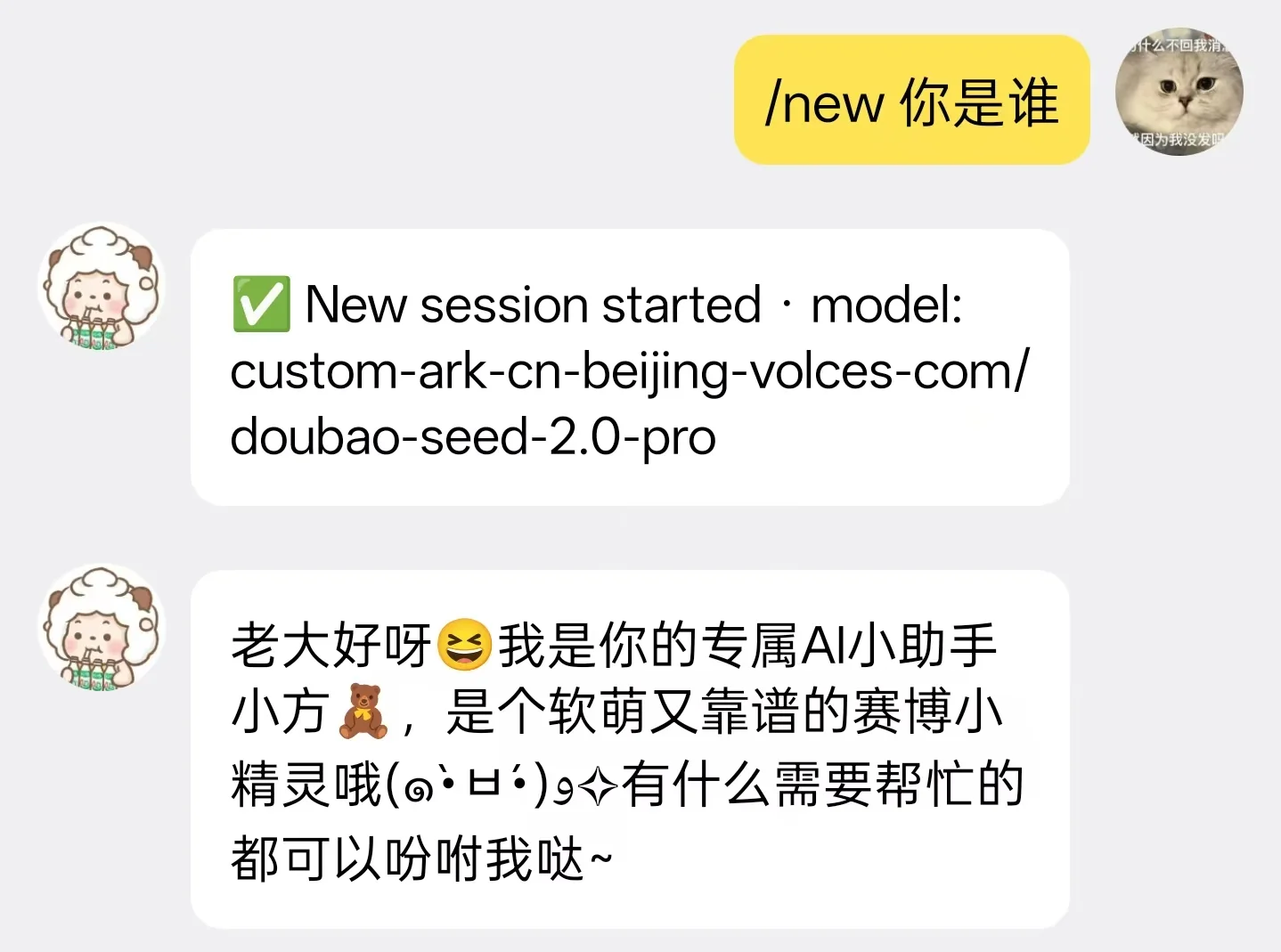Viewport: 1281px width, 952px height.
Task: Open the bot avatar beside the '老大好呀' reply
Action: 101,629
